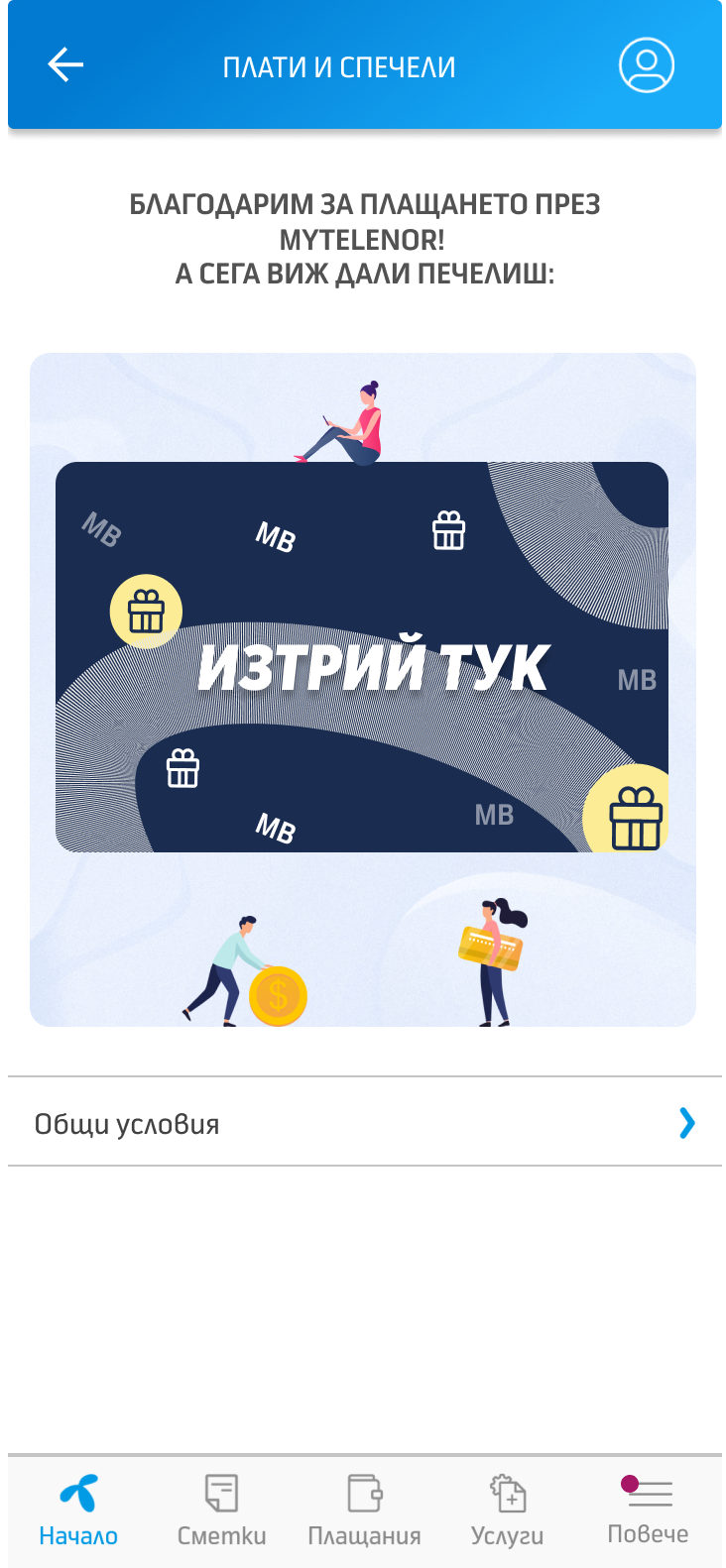
Task: Switch to the Начало tab
Action: (78, 1512)
